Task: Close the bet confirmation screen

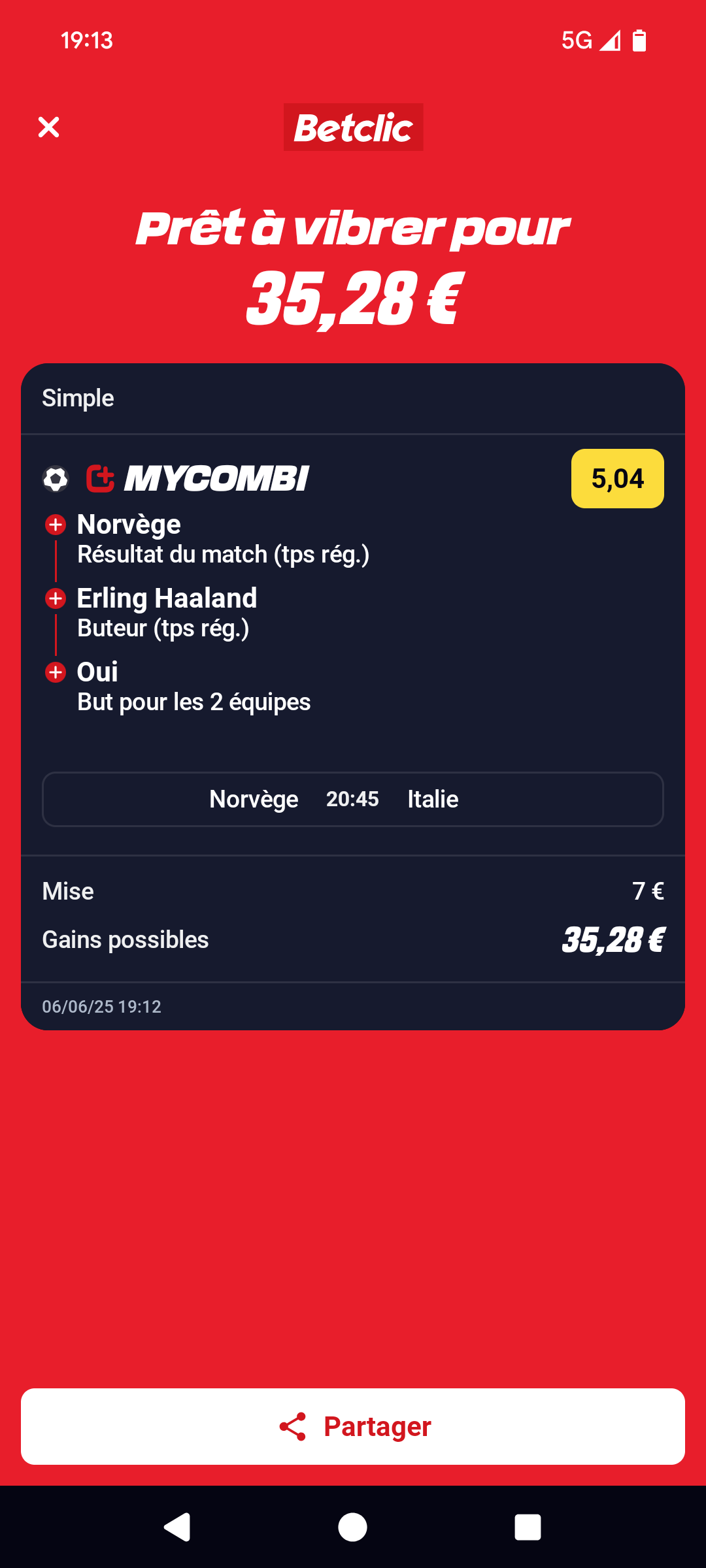Action: pos(49,127)
